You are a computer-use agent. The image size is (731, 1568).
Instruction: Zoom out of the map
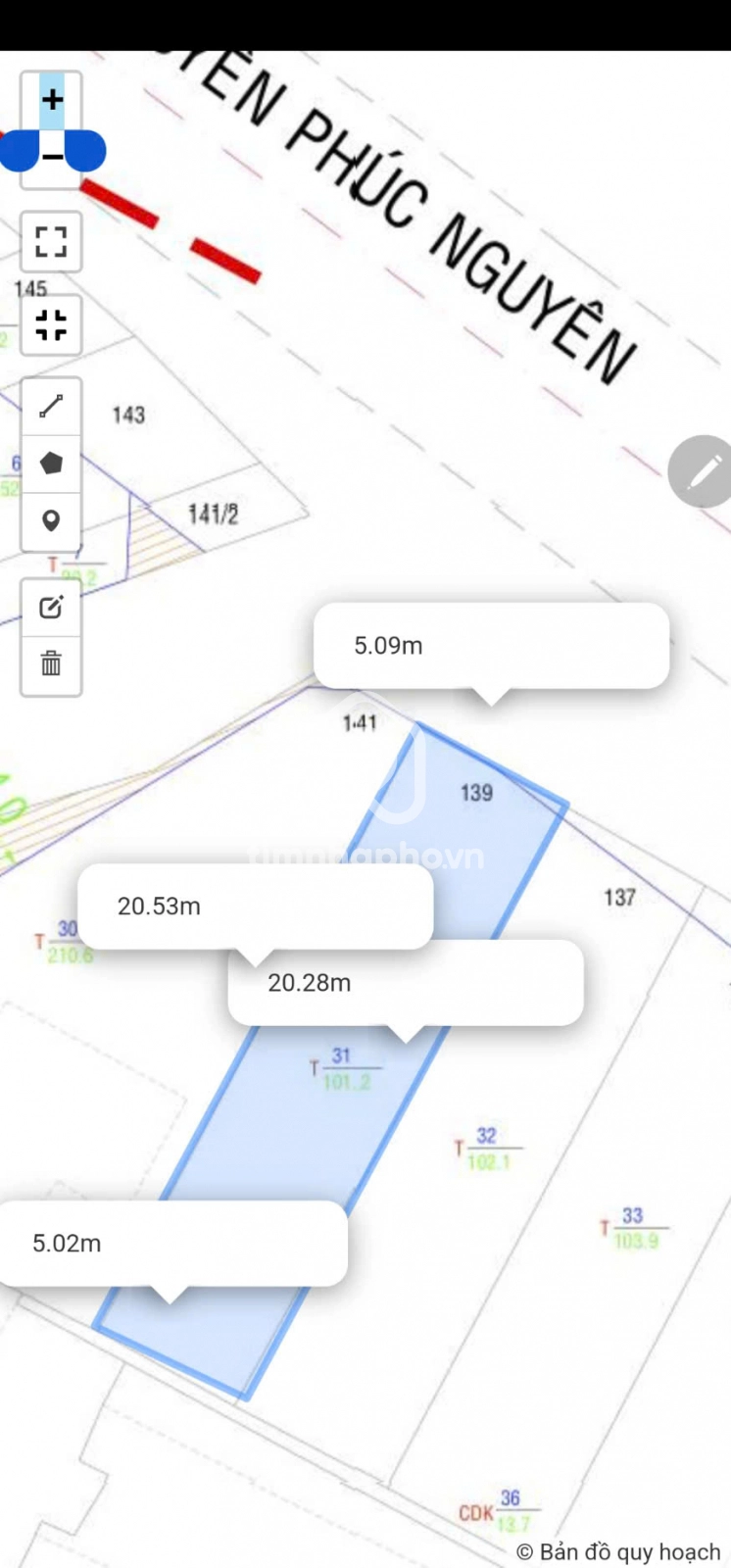[x=52, y=156]
